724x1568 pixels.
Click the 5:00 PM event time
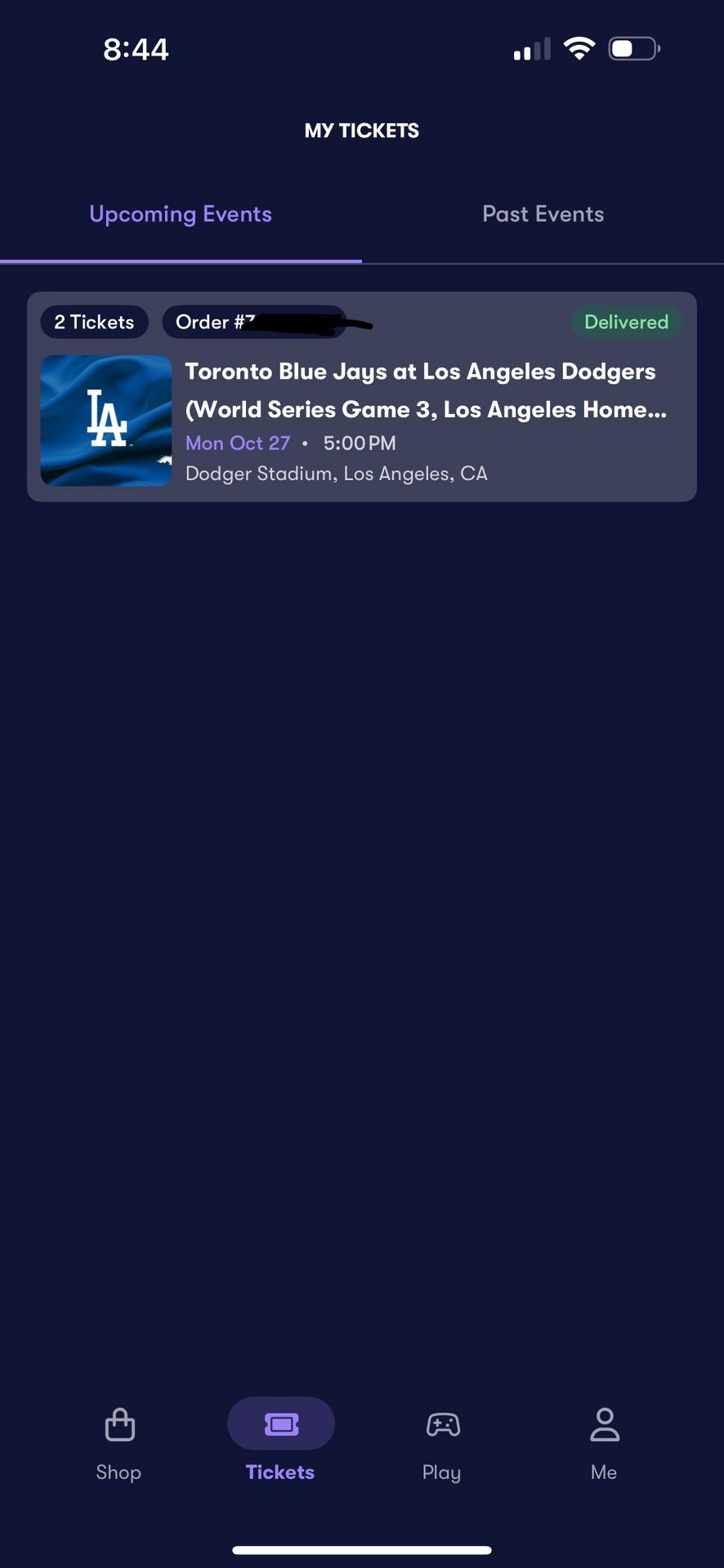coord(360,443)
